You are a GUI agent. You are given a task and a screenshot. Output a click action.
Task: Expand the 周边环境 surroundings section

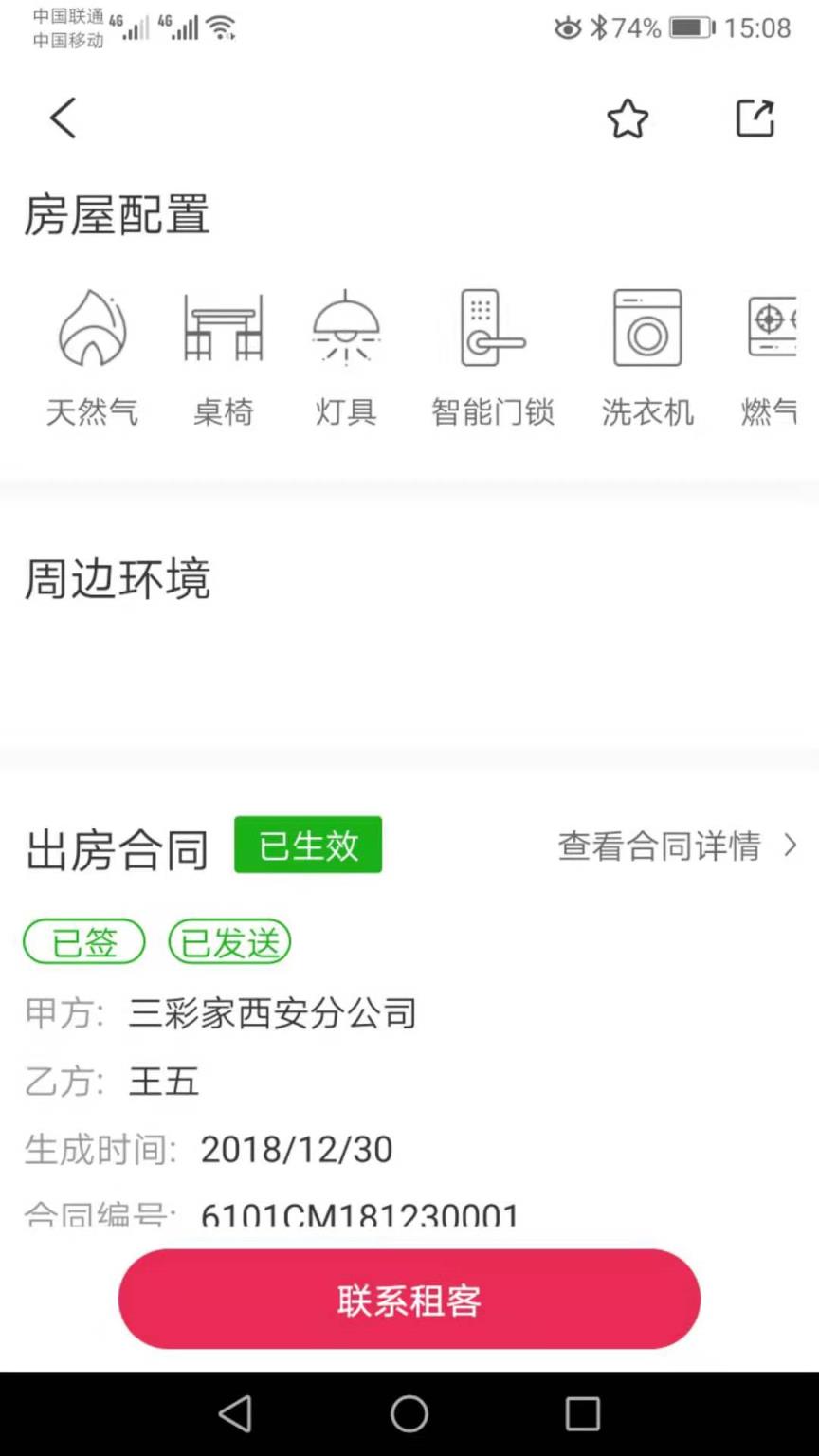(x=117, y=579)
